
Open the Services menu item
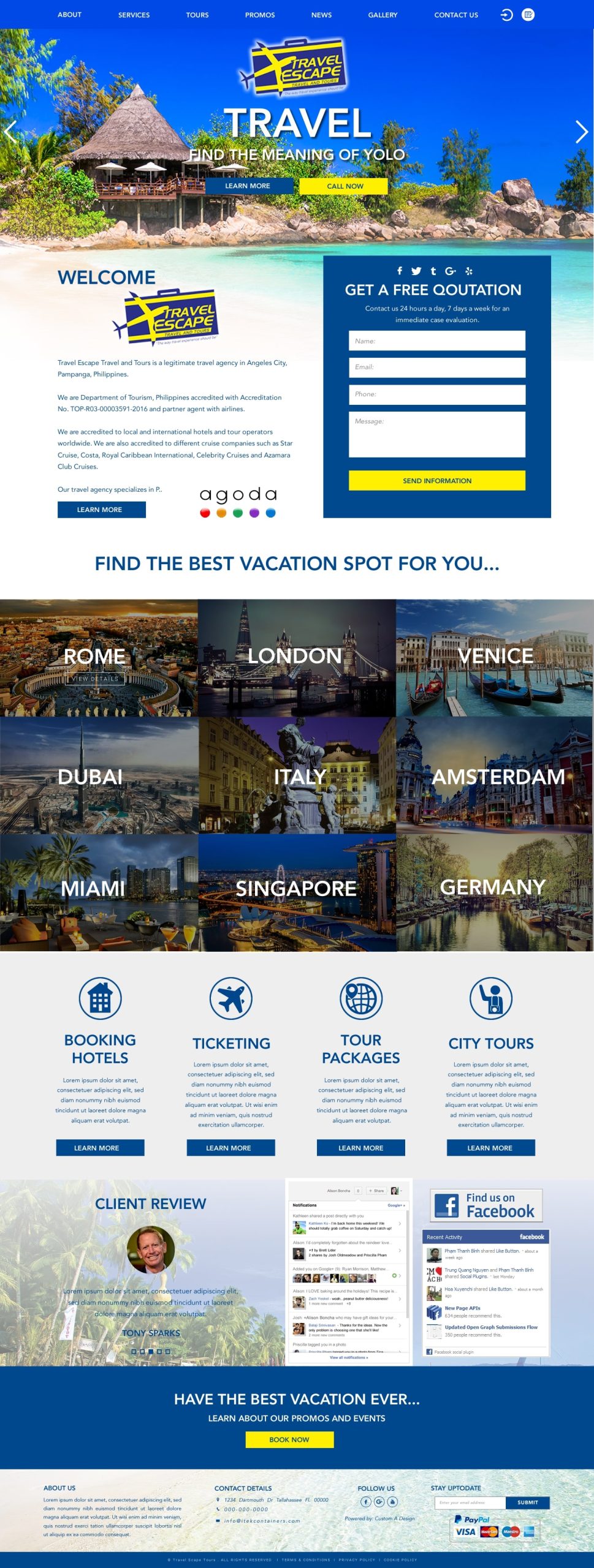click(x=134, y=15)
